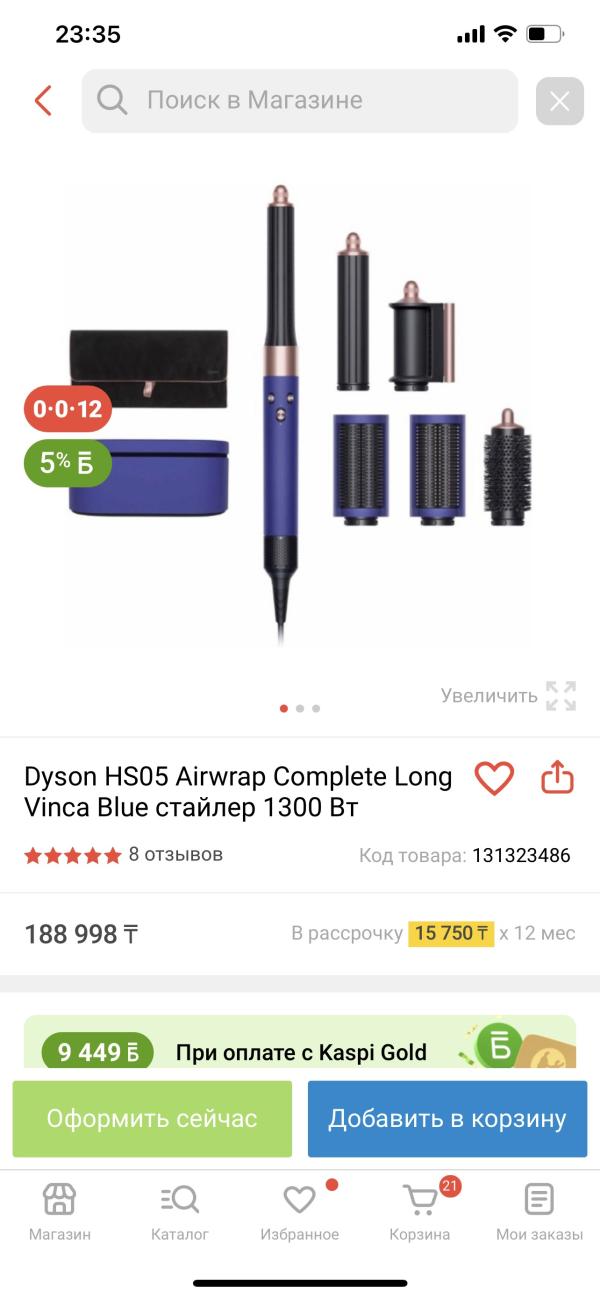Tap Оформить сейчас to checkout

tap(152, 1118)
